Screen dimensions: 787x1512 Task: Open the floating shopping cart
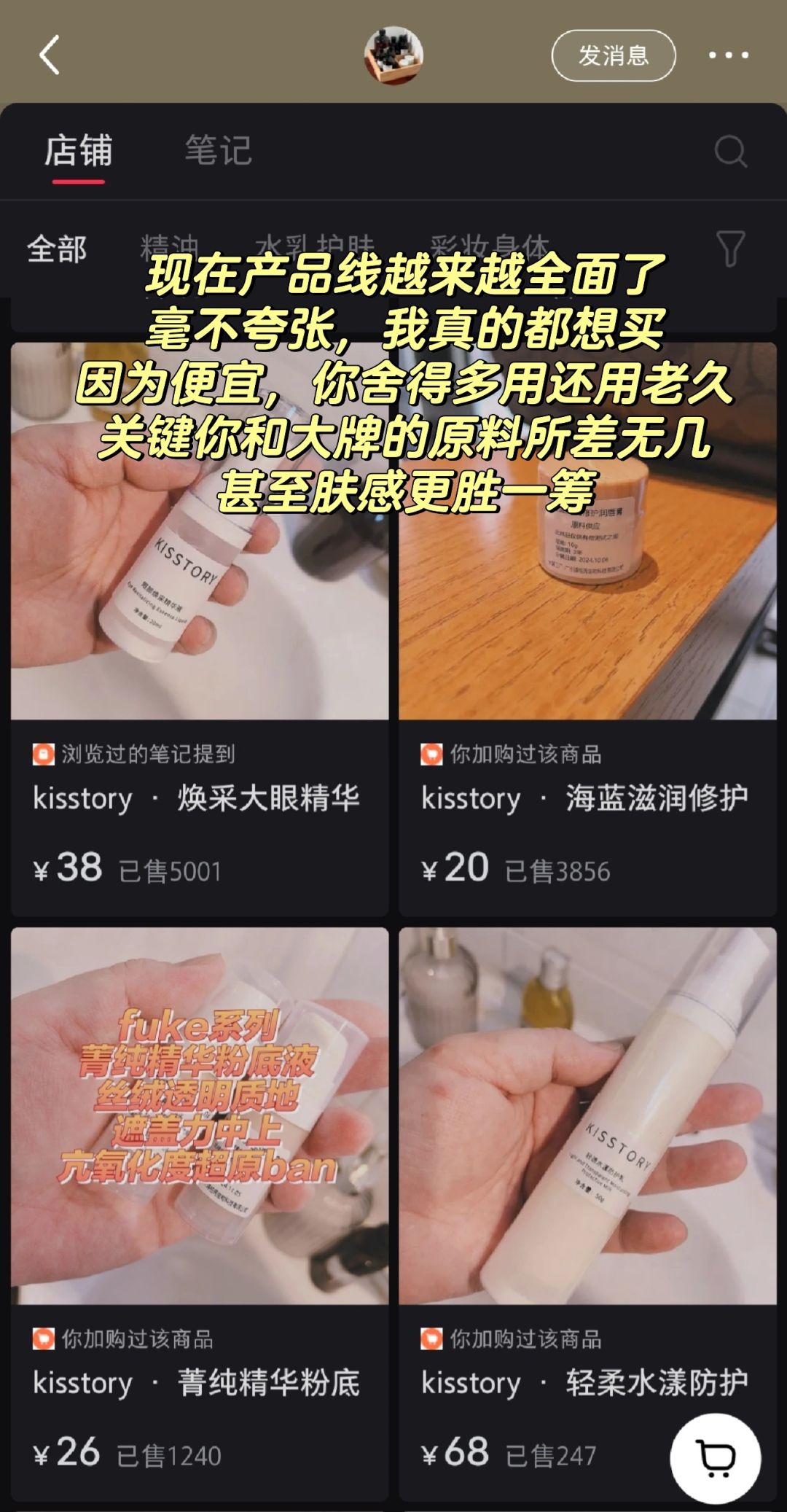(716, 1459)
